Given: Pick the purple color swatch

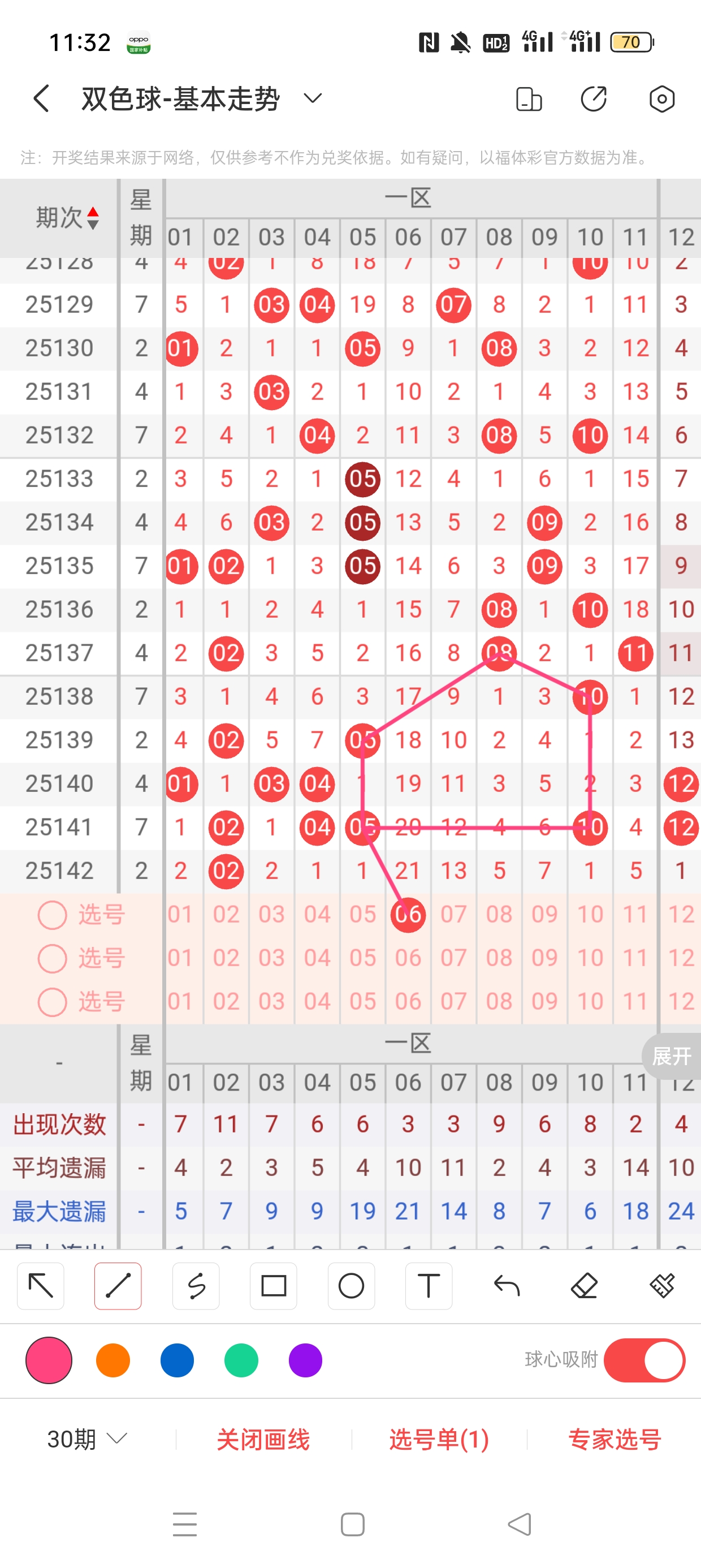Looking at the screenshot, I should pos(305,1360).
